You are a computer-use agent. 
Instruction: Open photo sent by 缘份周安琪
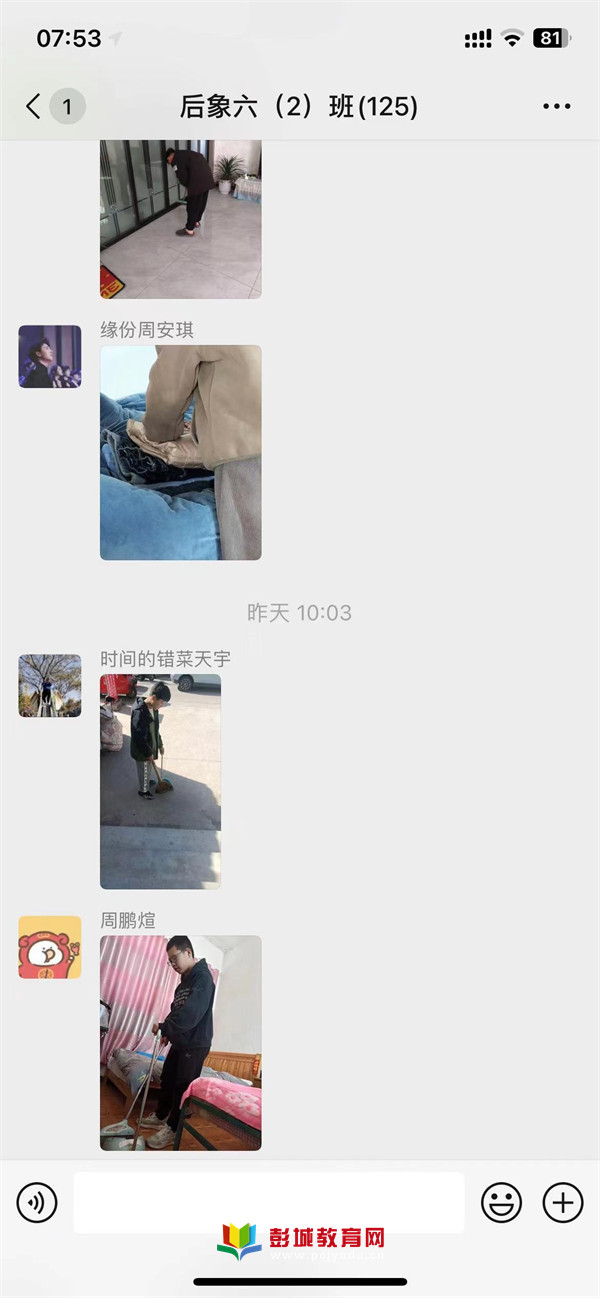click(180, 452)
